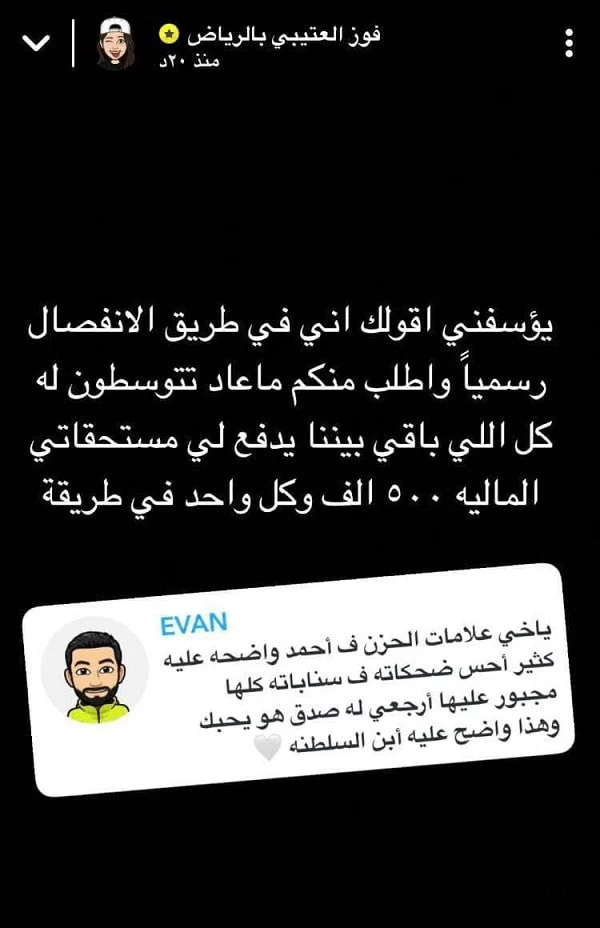Close the story with the down chevron

pyautogui.click(x=35, y=45)
